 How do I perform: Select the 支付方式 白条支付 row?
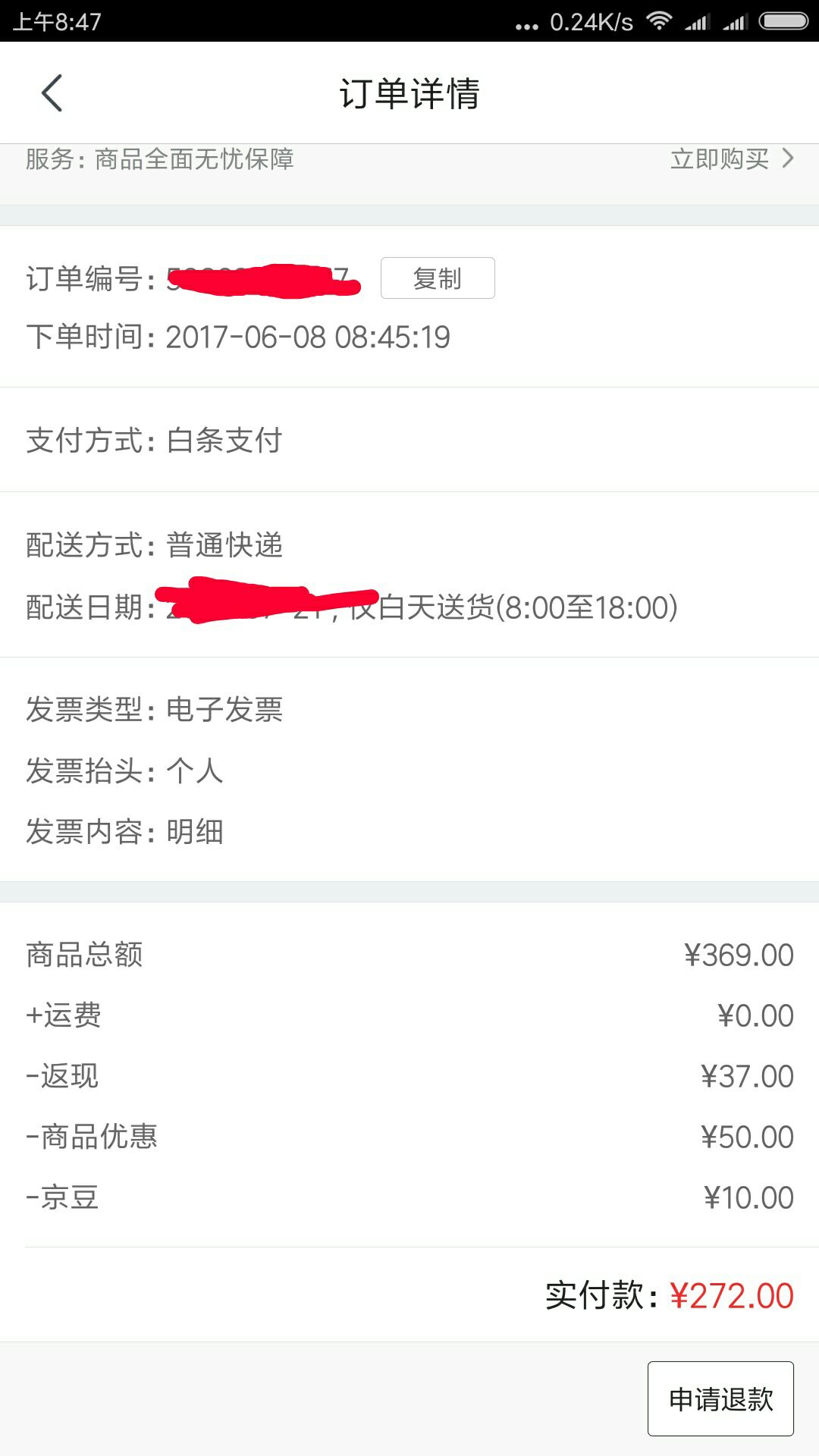tap(153, 440)
